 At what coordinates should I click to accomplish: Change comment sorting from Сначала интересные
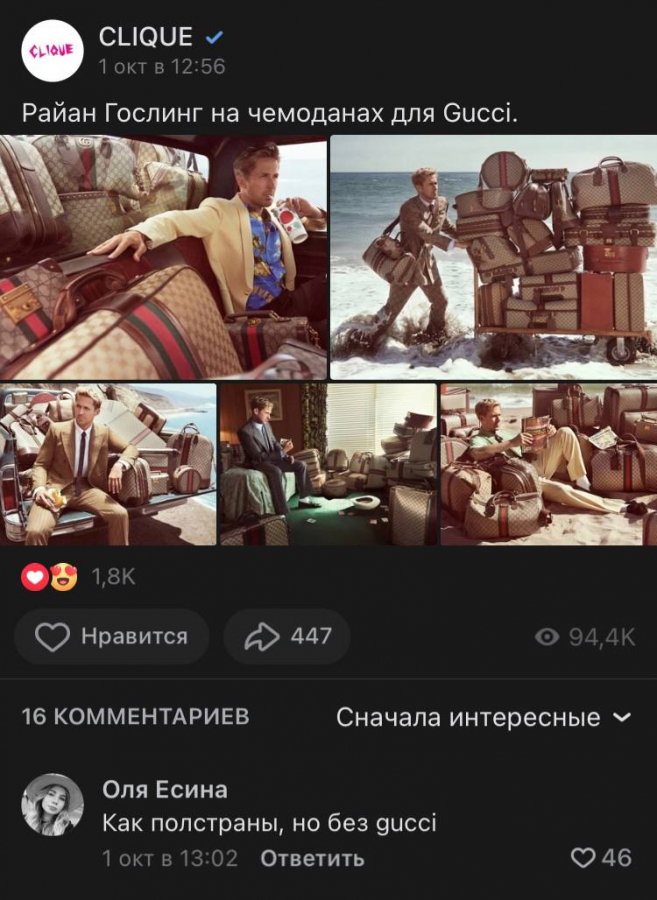point(483,717)
